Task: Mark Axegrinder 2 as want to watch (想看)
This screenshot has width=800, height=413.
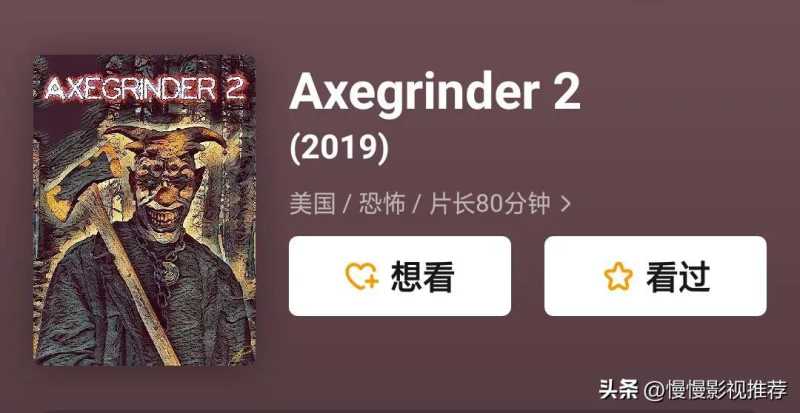Action: [399, 276]
